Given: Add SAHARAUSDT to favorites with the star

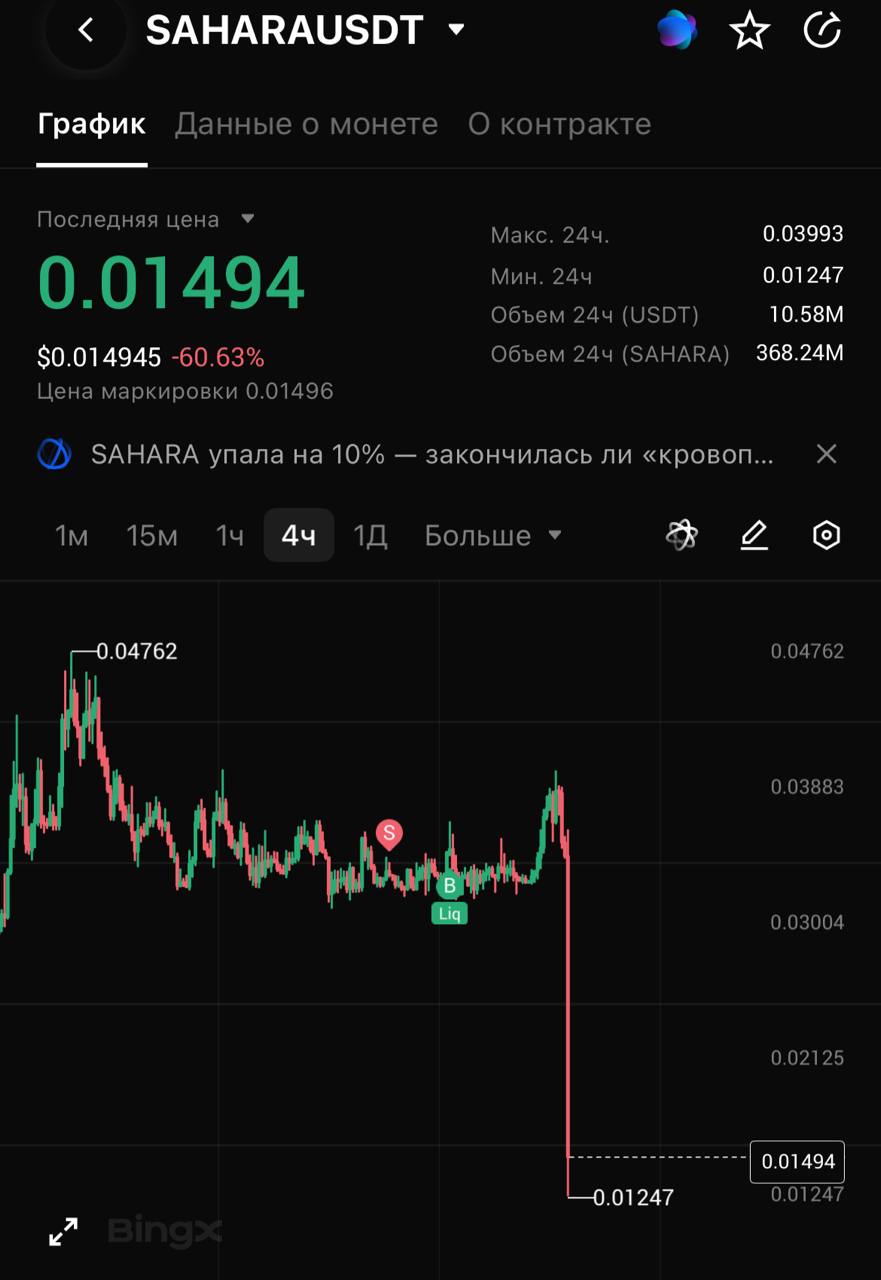Looking at the screenshot, I should pos(750,31).
